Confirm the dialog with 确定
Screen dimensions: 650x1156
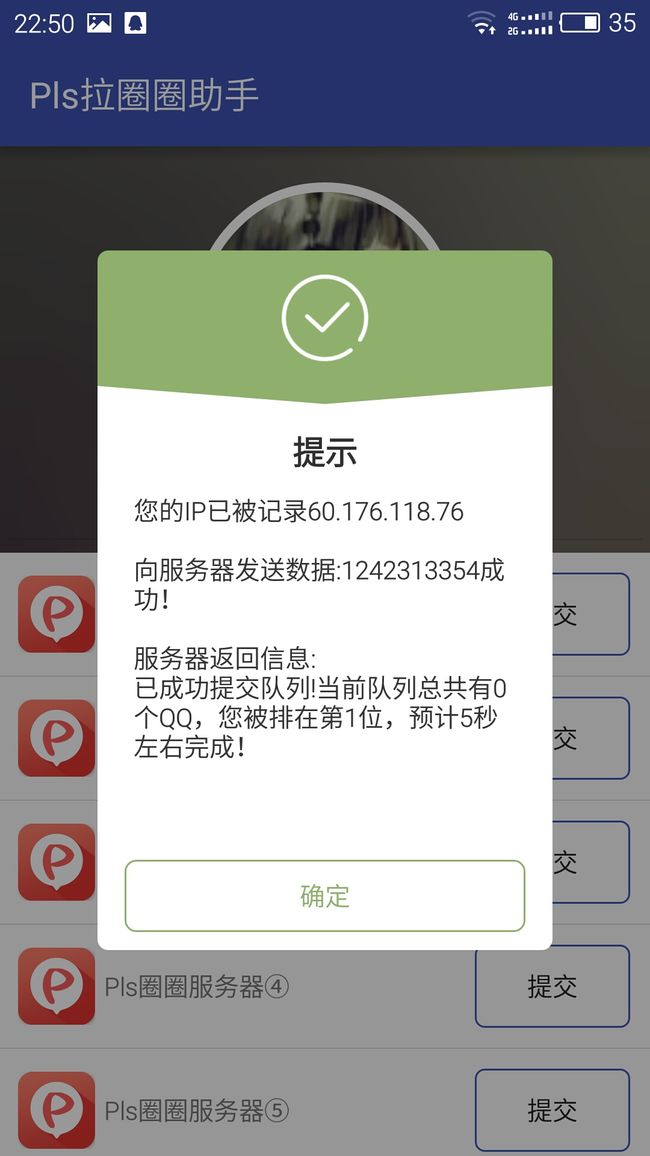coord(324,896)
